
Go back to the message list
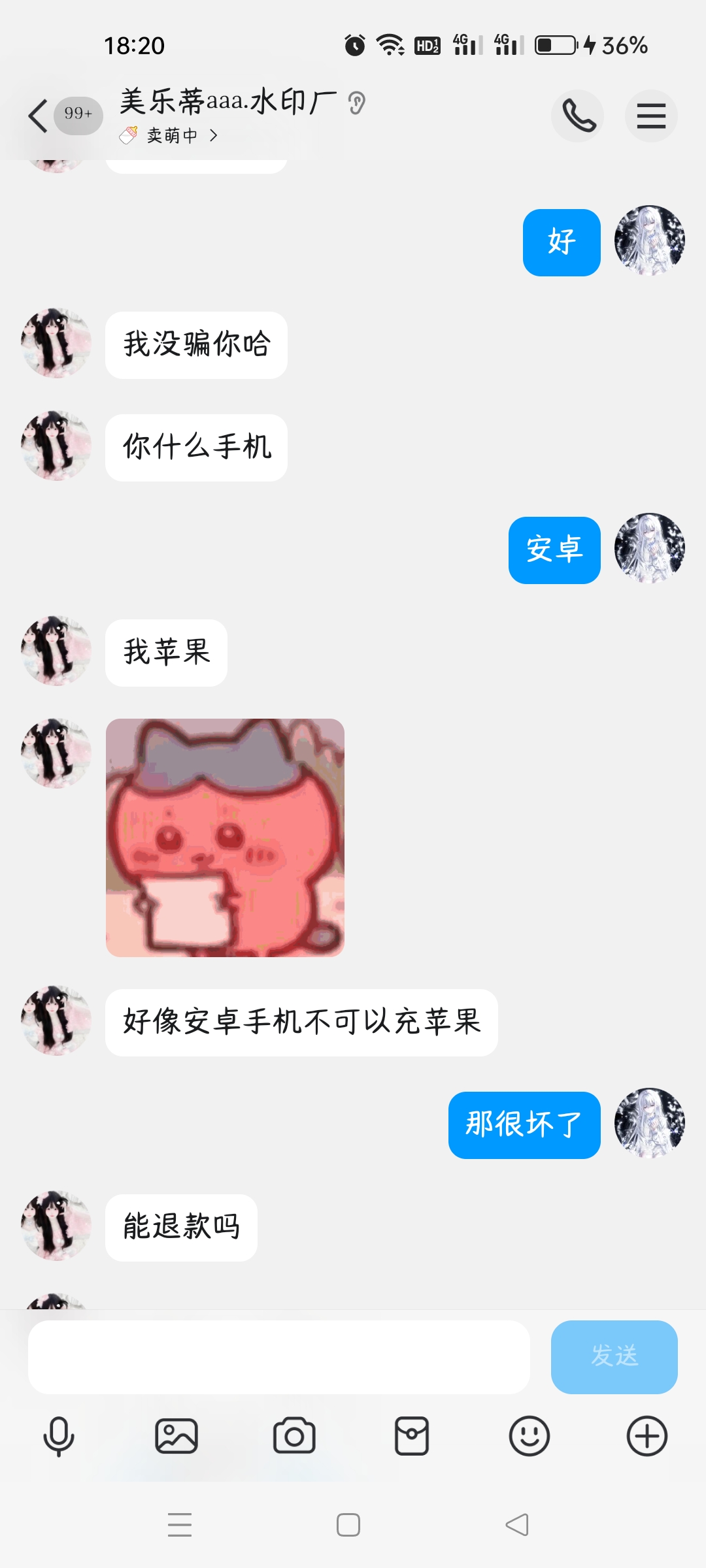coord(39,116)
